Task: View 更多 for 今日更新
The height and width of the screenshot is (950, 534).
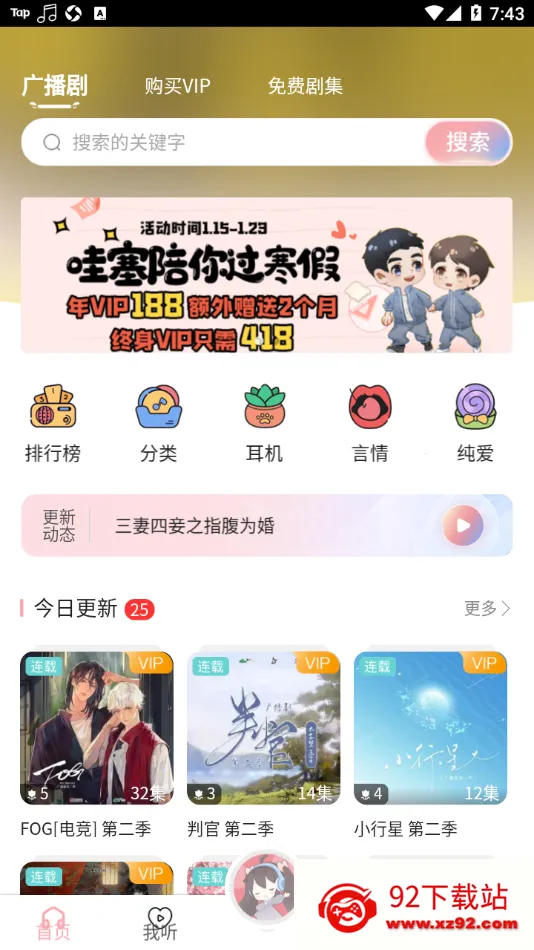Action: point(487,608)
